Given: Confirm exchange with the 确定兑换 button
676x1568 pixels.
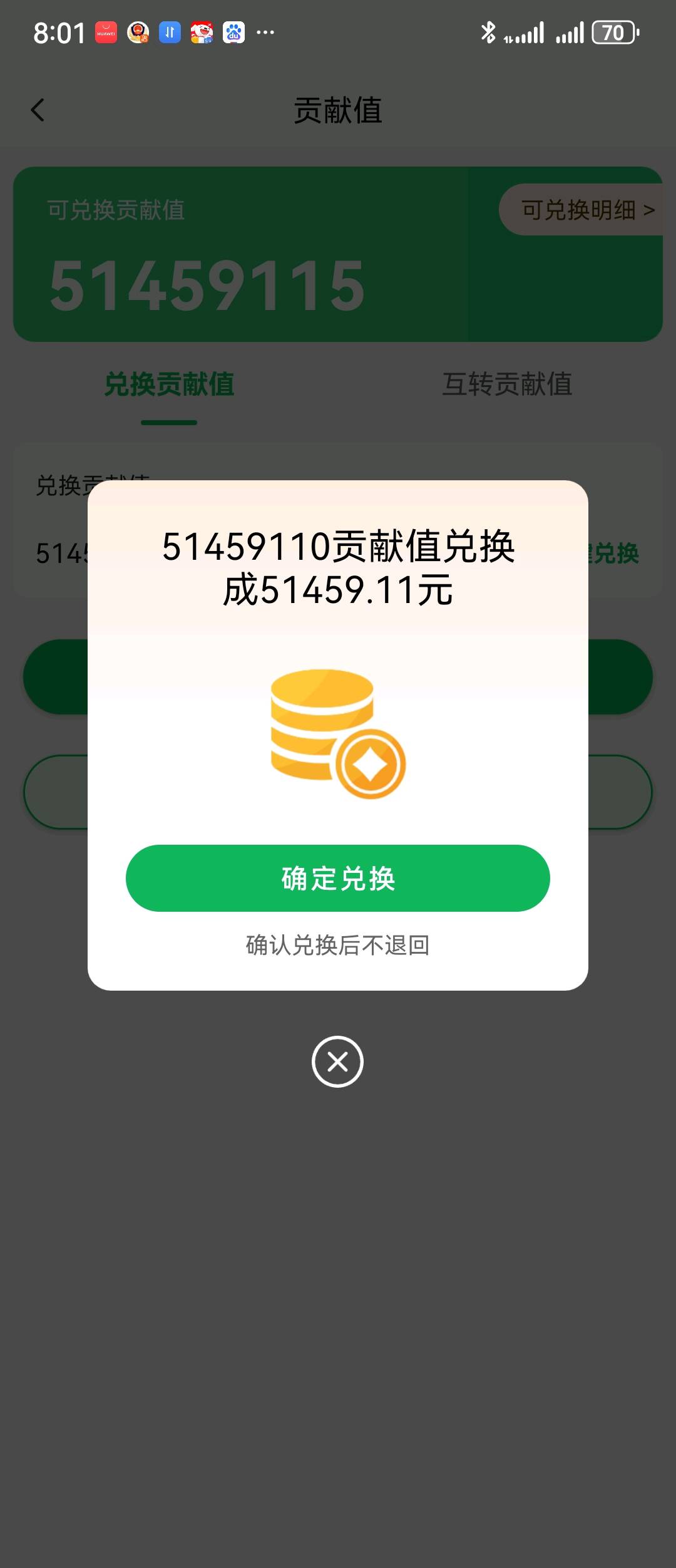Looking at the screenshot, I should tap(337, 878).
